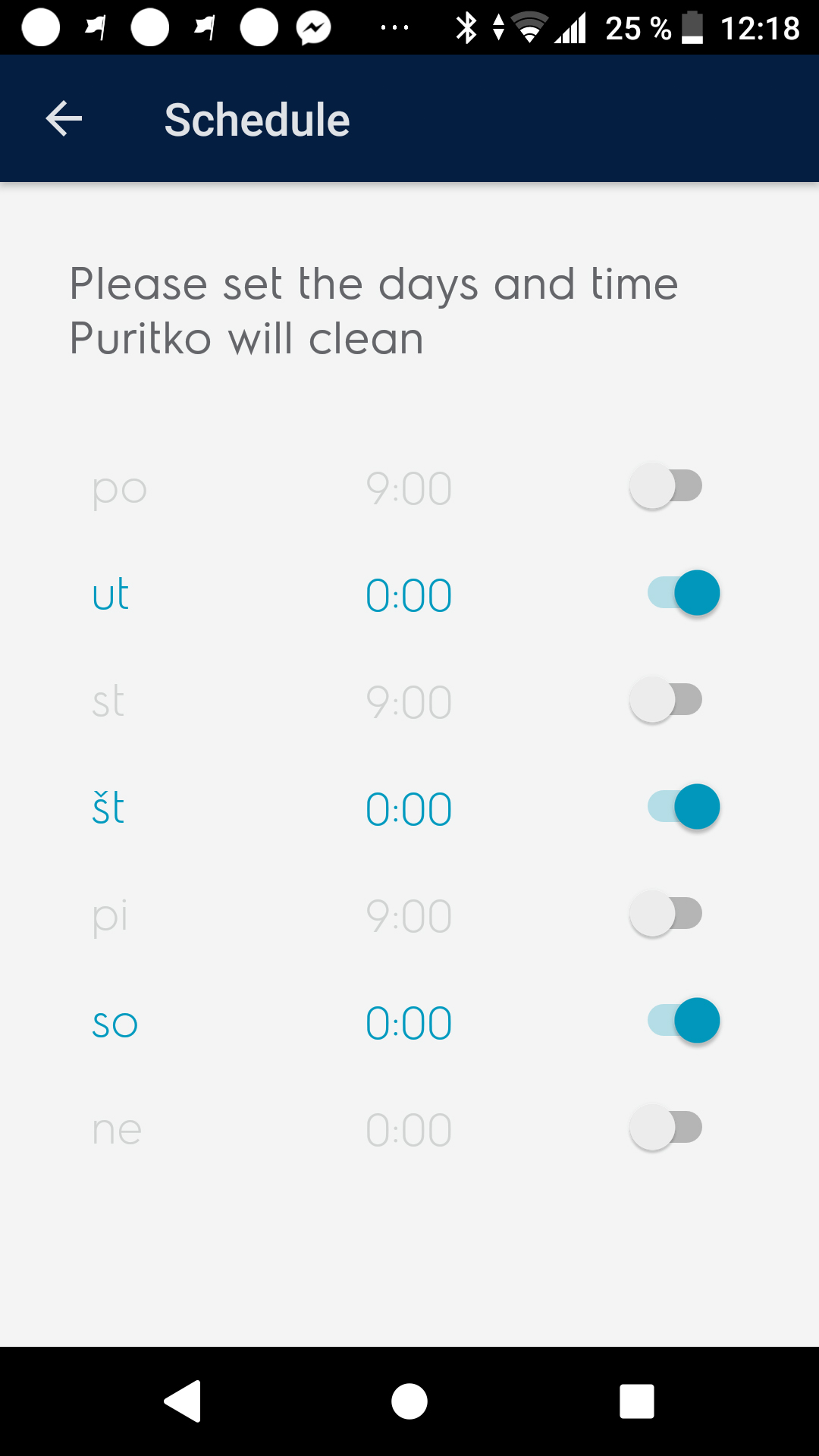This screenshot has width=819, height=1456.
Task: Enable the pi day toggle
Action: click(x=667, y=914)
